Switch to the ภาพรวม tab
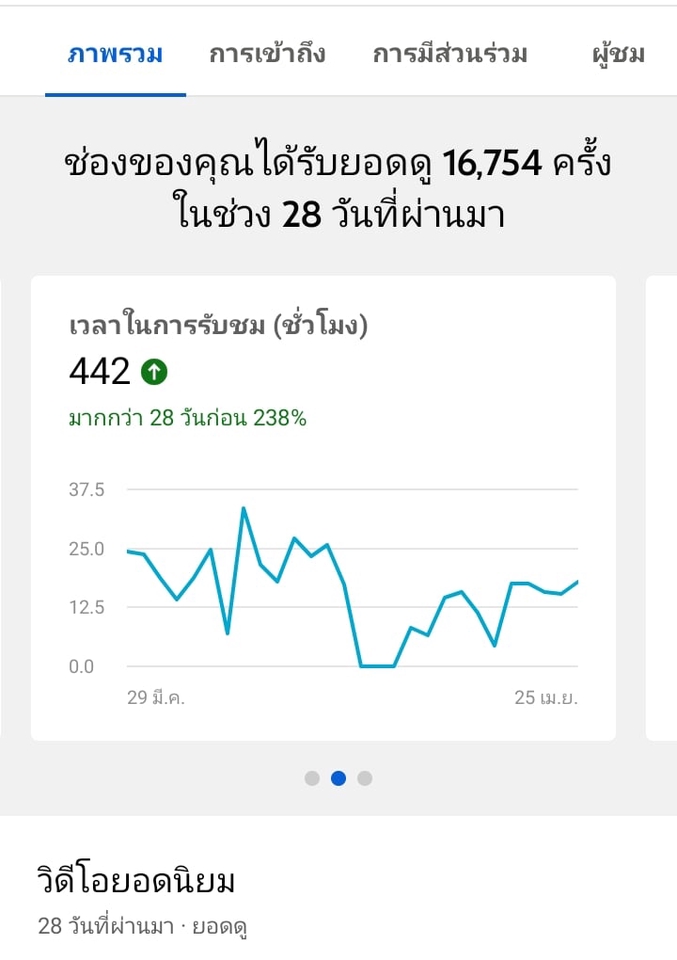 (x=115, y=54)
